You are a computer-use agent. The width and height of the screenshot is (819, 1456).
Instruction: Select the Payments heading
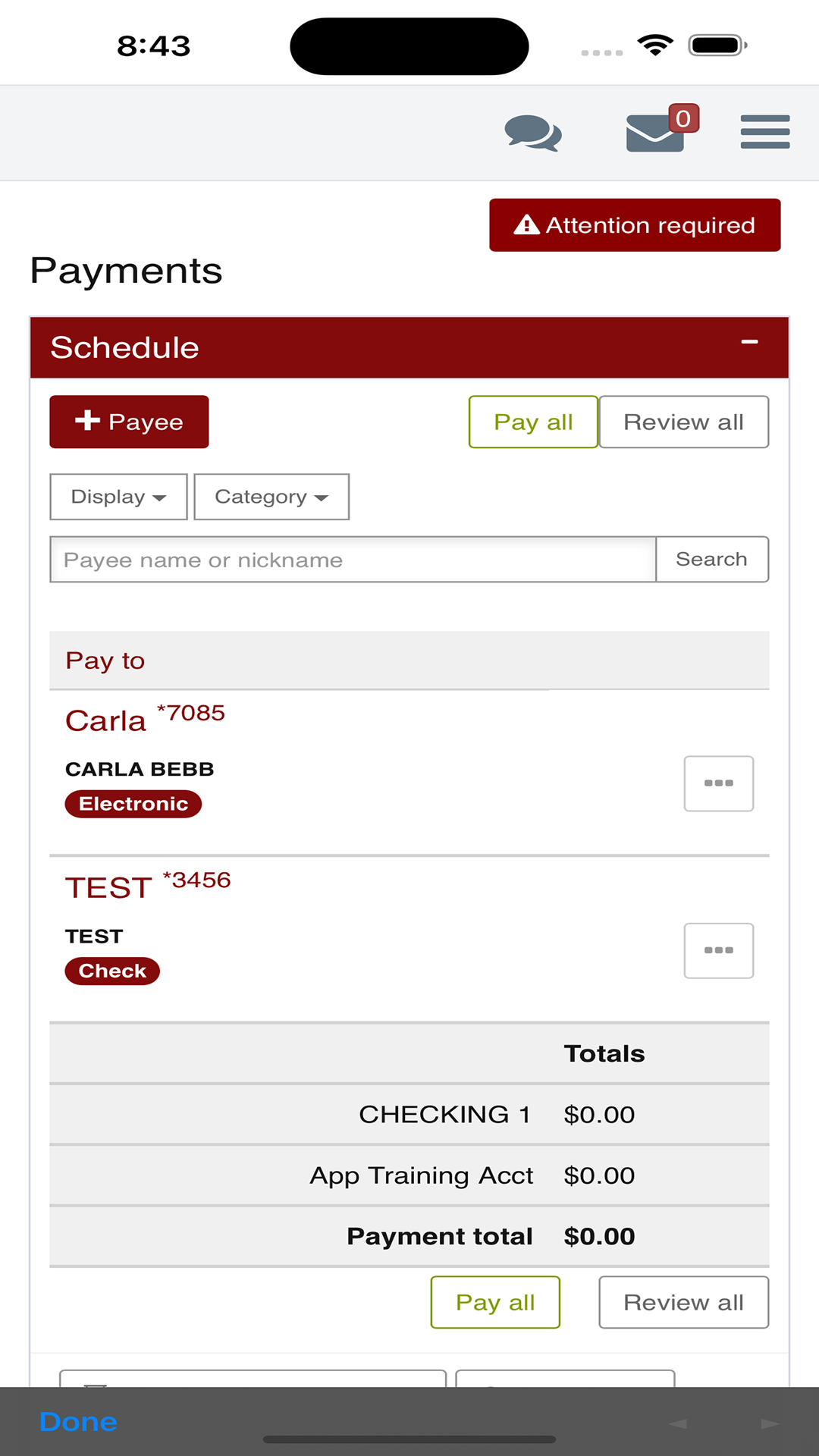click(126, 271)
